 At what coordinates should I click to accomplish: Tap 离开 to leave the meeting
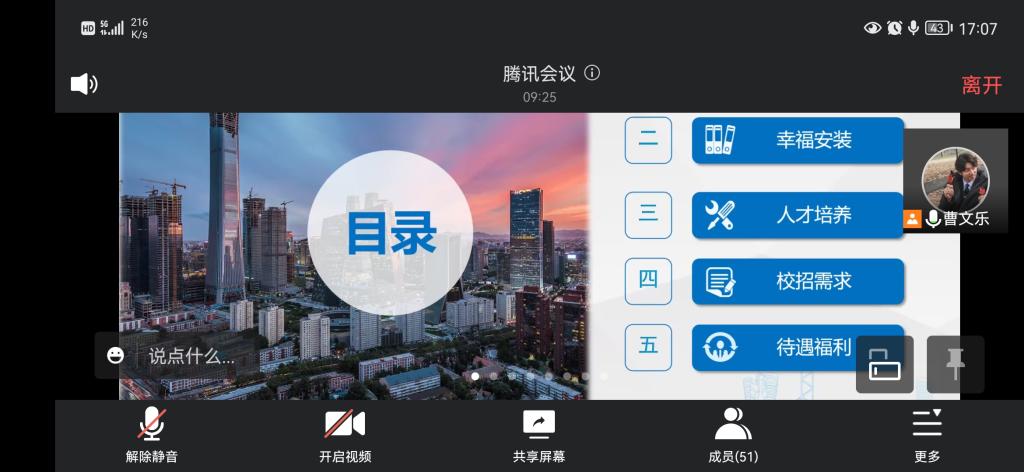pyautogui.click(x=981, y=85)
